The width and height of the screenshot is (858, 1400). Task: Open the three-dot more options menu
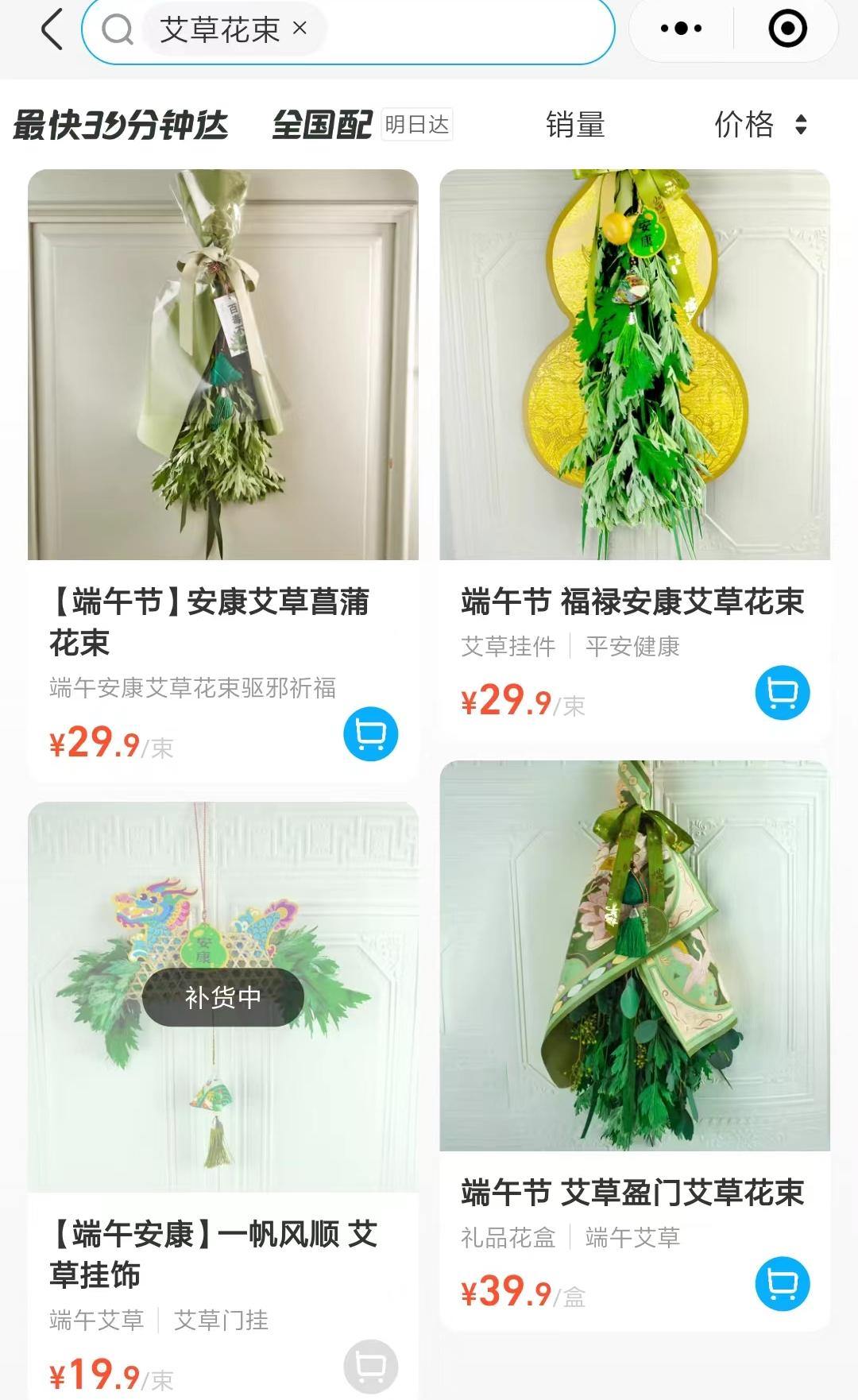(x=681, y=29)
